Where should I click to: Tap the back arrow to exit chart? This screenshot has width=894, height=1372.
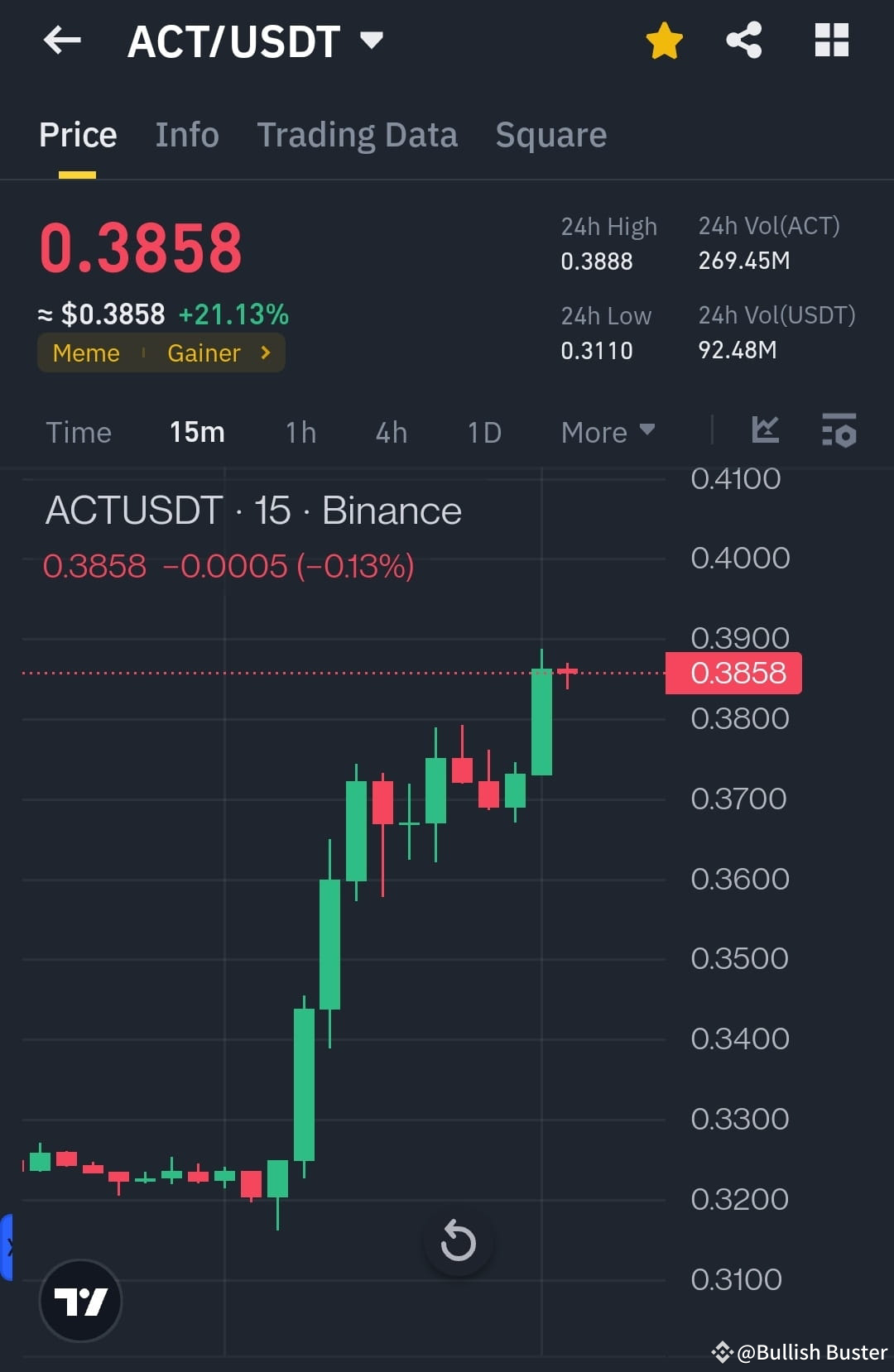click(x=62, y=40)
